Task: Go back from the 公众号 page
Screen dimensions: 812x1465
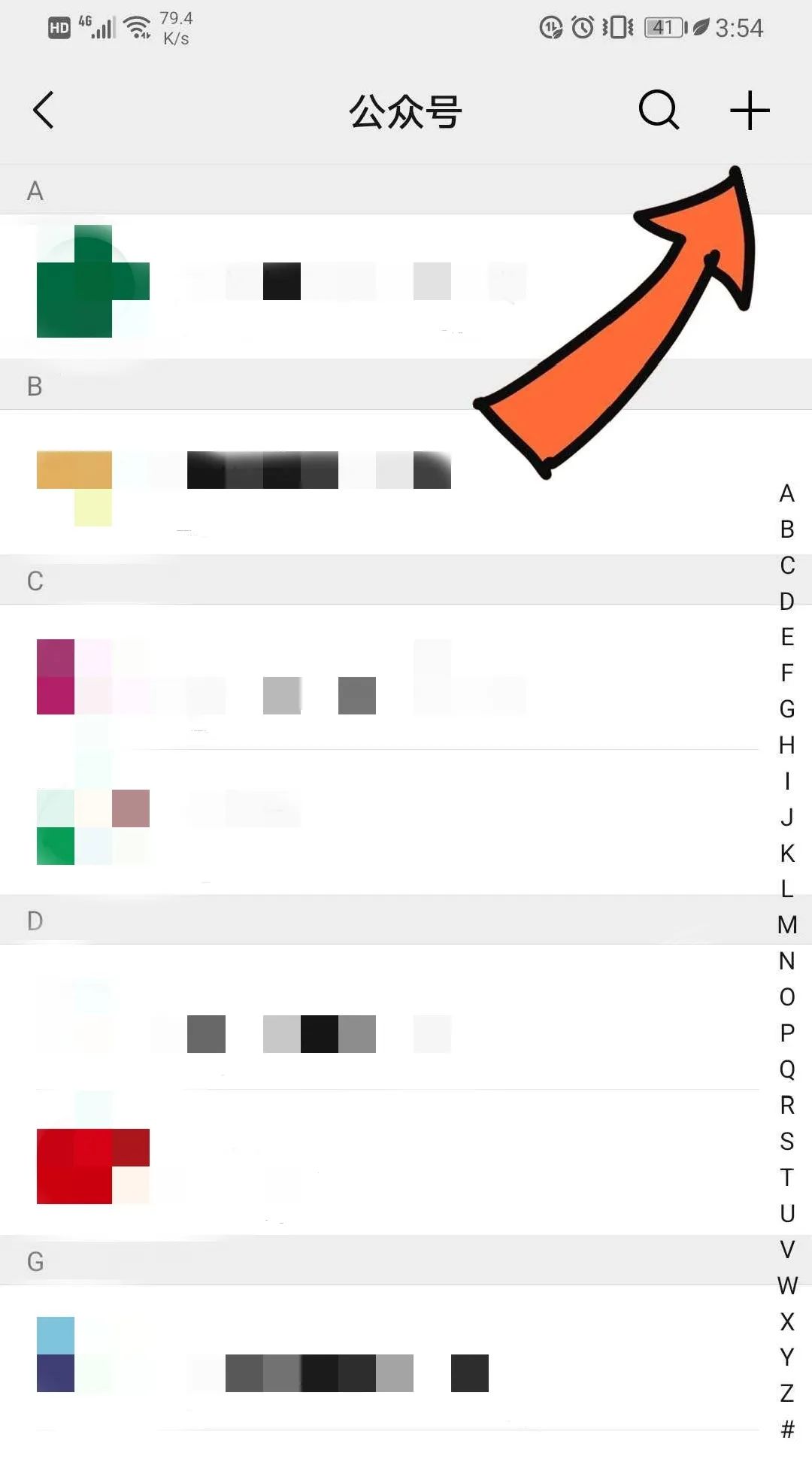Action: [x=44, y=111]
